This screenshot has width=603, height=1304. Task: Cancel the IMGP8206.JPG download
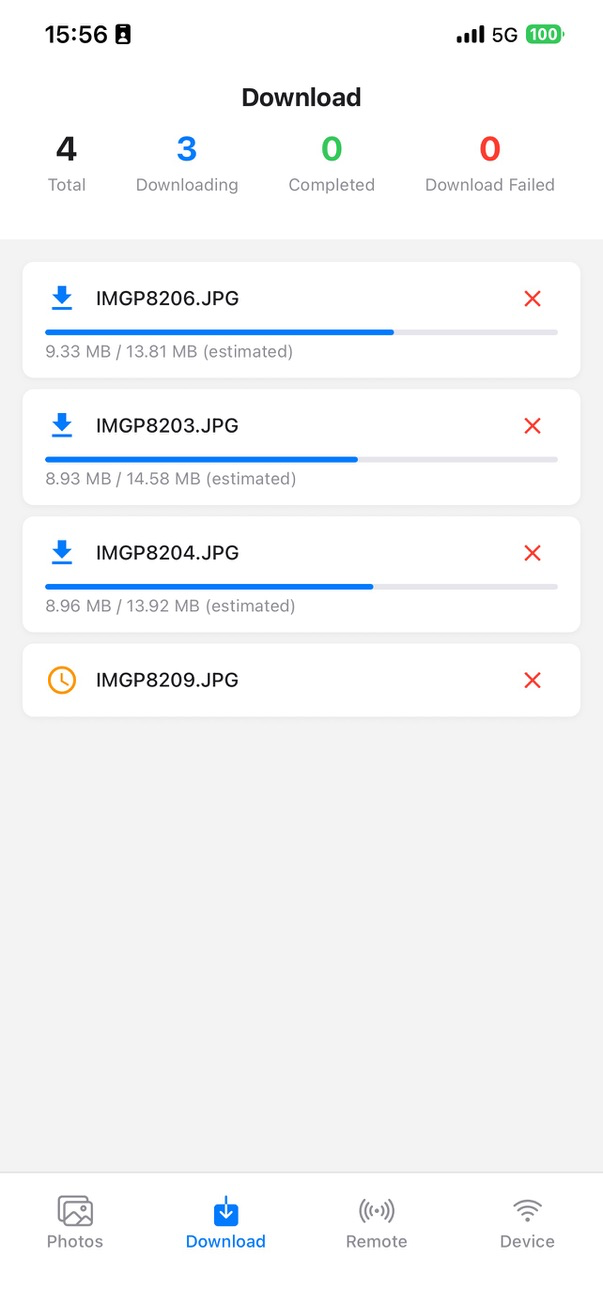[532, 298]
